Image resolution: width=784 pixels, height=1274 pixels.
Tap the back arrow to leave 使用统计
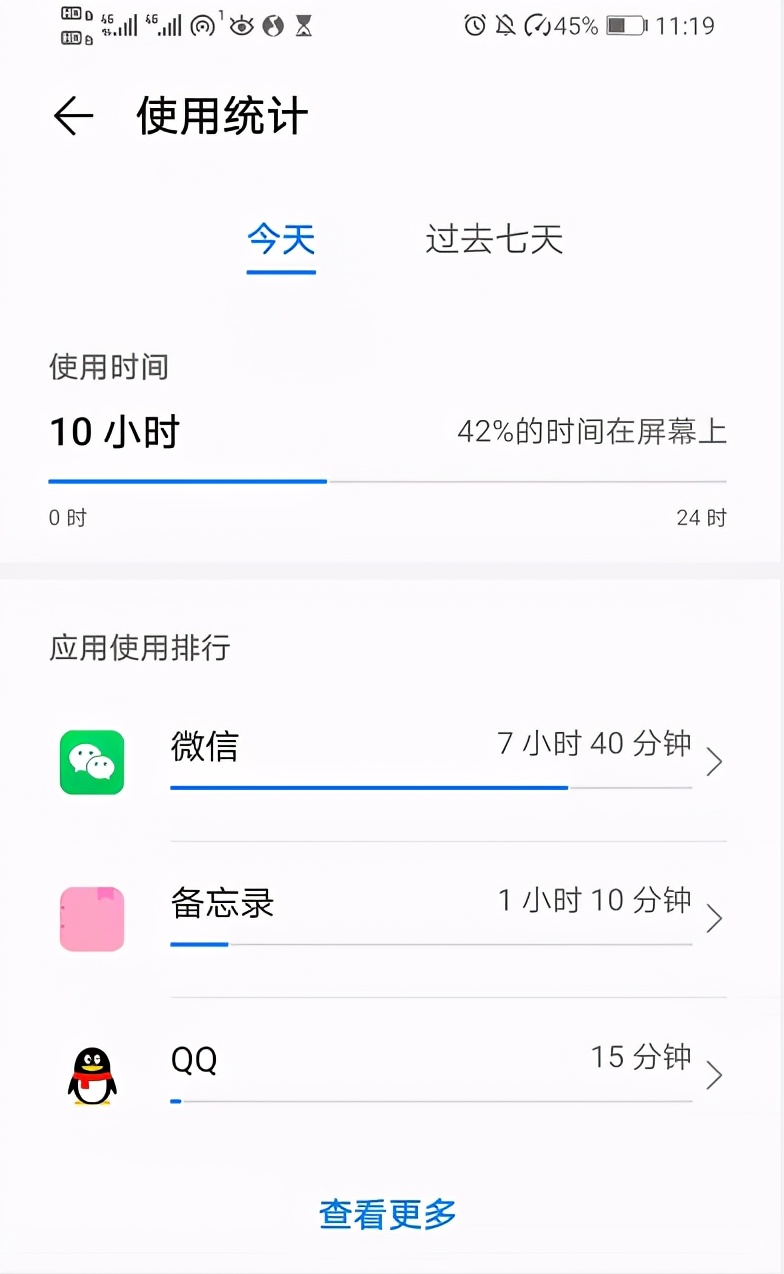click(x=72, y=114)
